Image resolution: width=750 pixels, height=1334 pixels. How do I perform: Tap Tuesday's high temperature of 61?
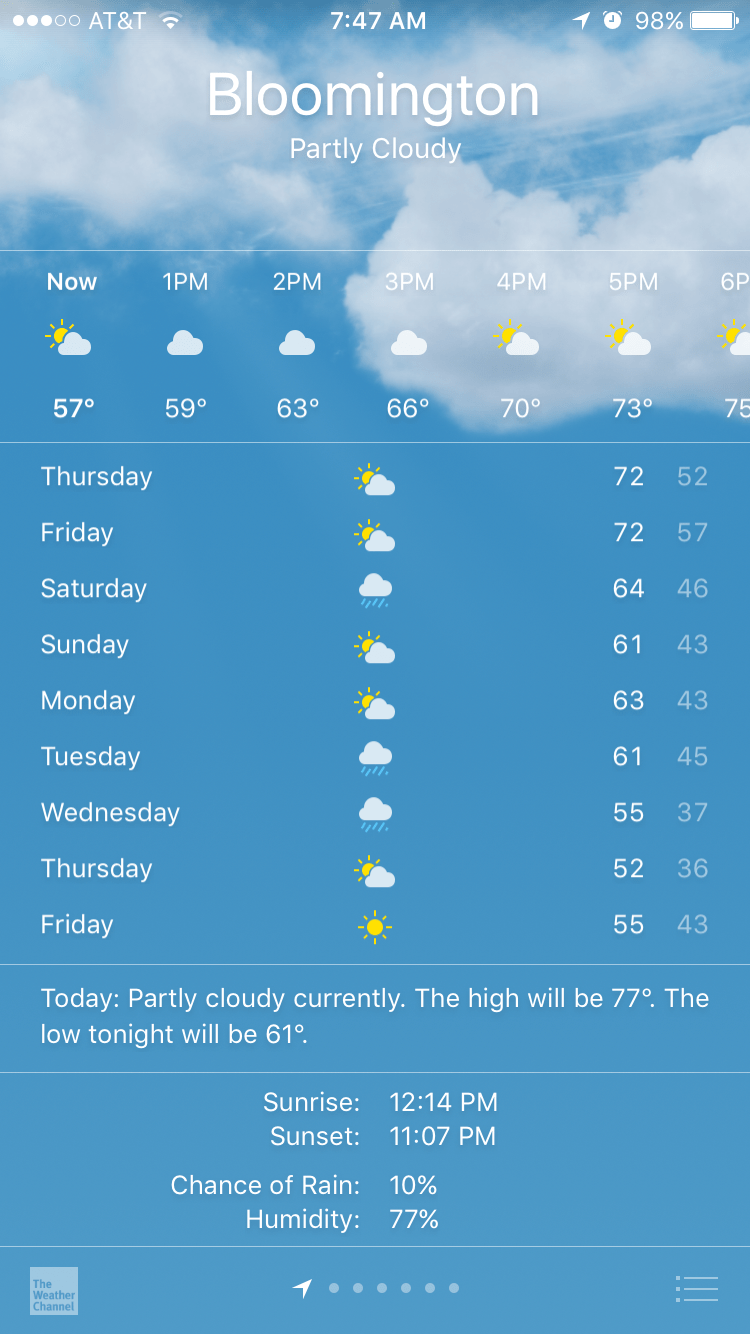click(628, 757)
